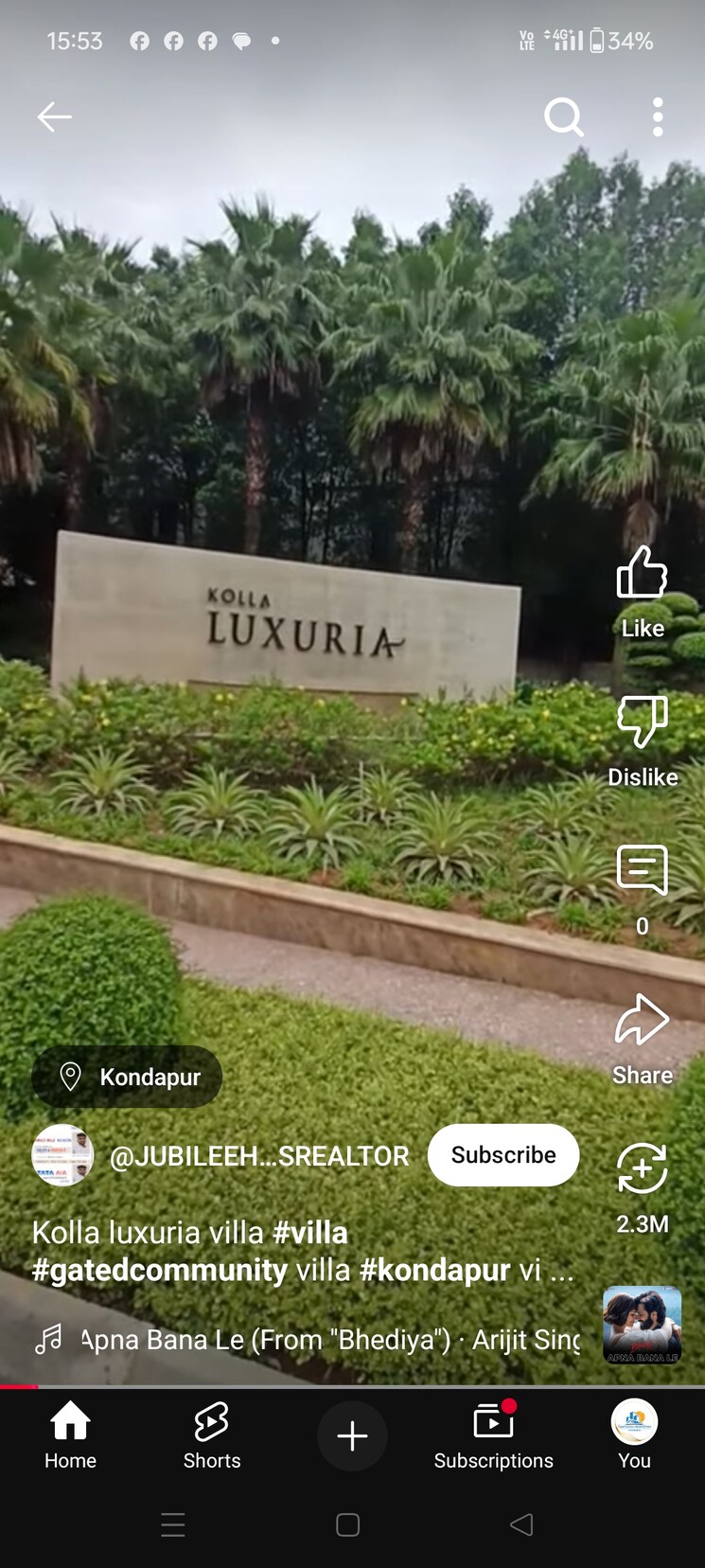Switch to the Shorts tab
The image size is (705, 1568).
(212, 1435)
